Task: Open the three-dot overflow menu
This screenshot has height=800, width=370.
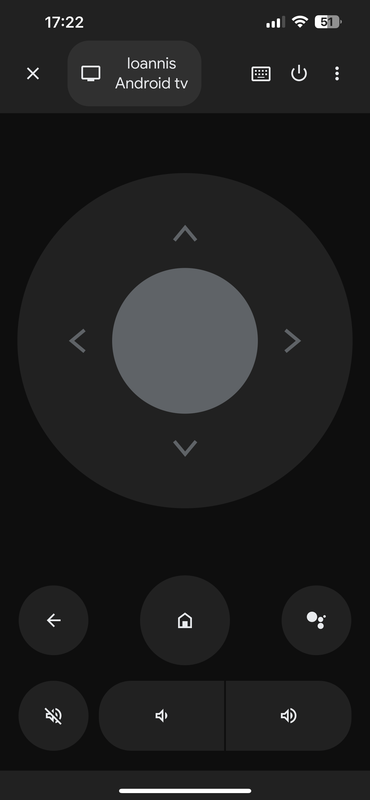Action: click(x=337, y=73)
